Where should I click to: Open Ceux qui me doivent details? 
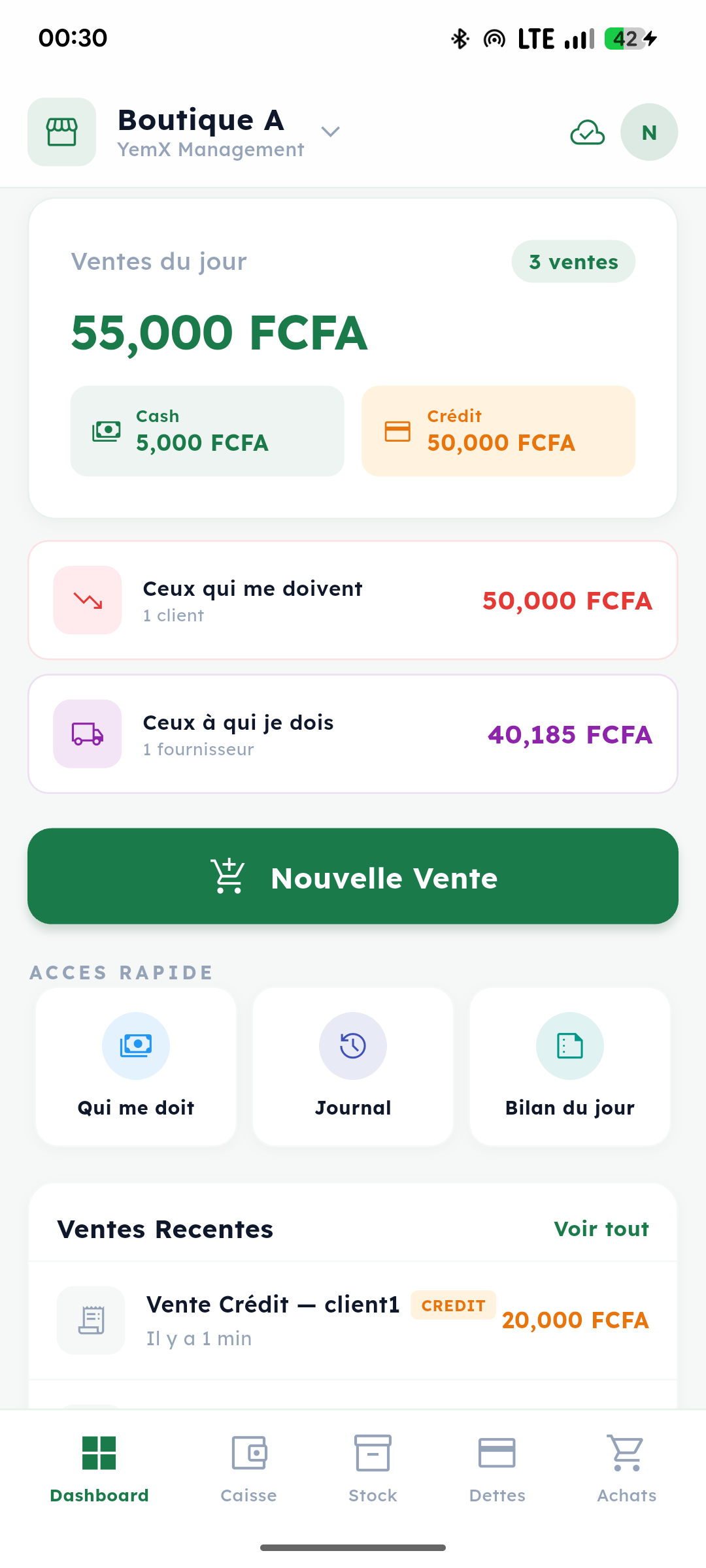click(352, 599)
